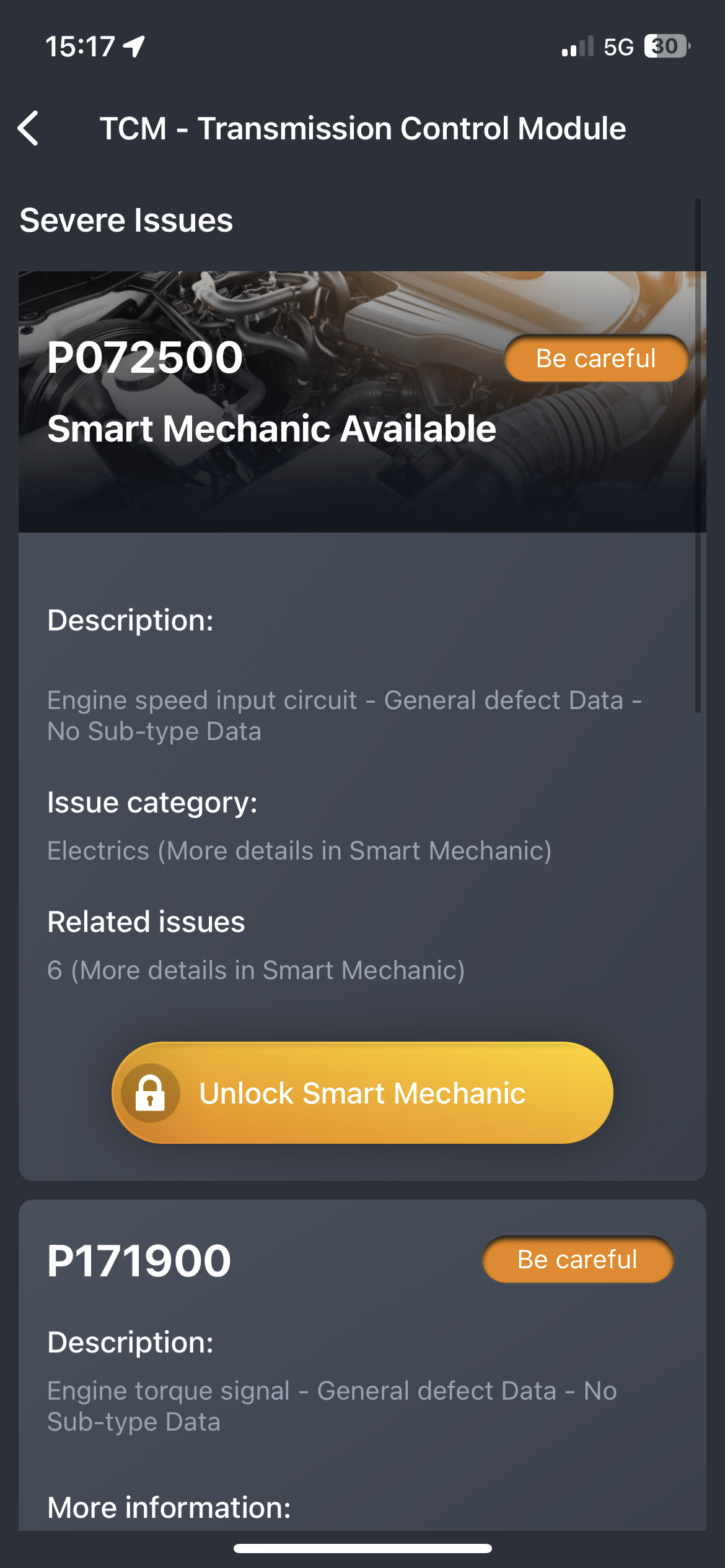The height and width of the screenshot is (1568, 725).
Task: Tap Unlock Smart Mechanic button
Action: (362, 1093)
